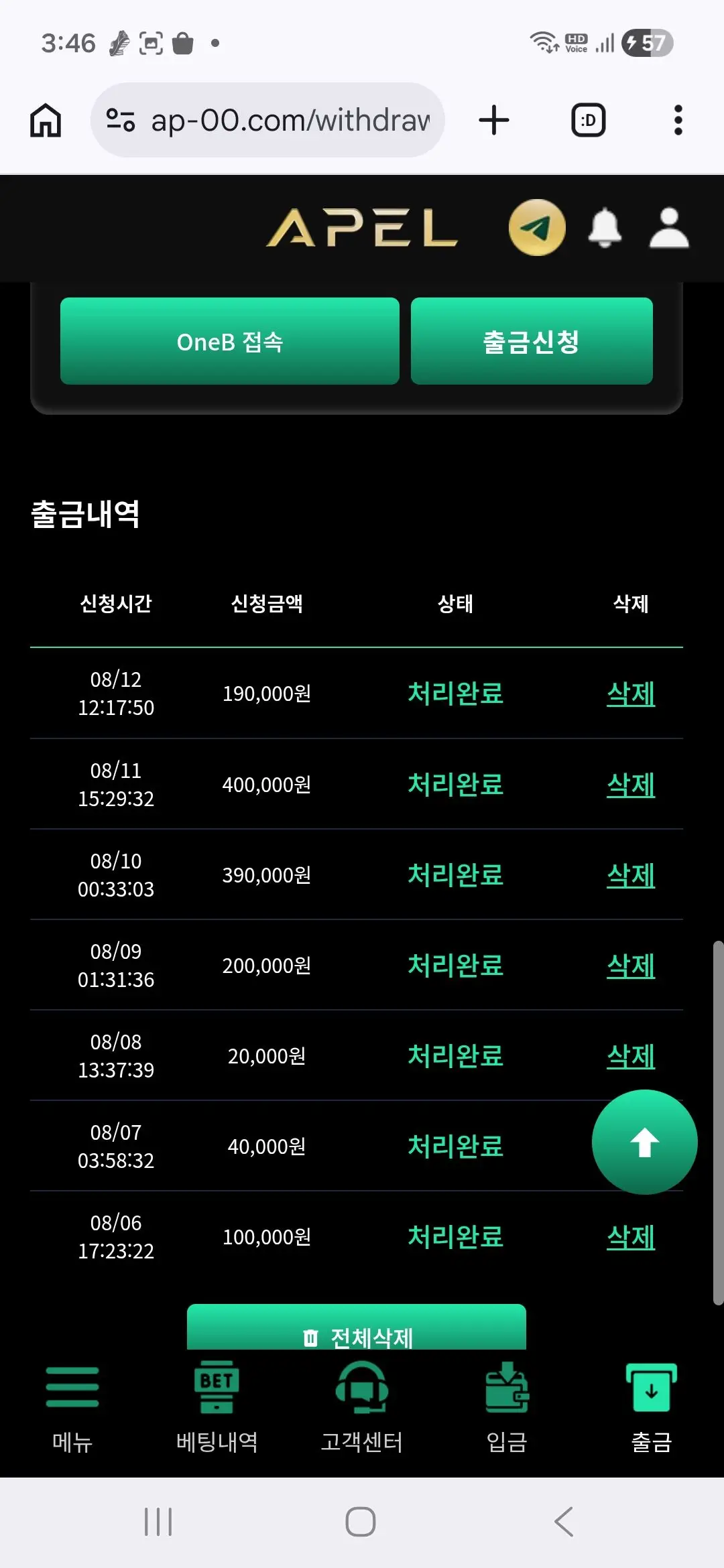Delete the 08/08 20,000원 withdrawal record
This screenshot has height=1568, width=724.
(x=631, y=1056)
